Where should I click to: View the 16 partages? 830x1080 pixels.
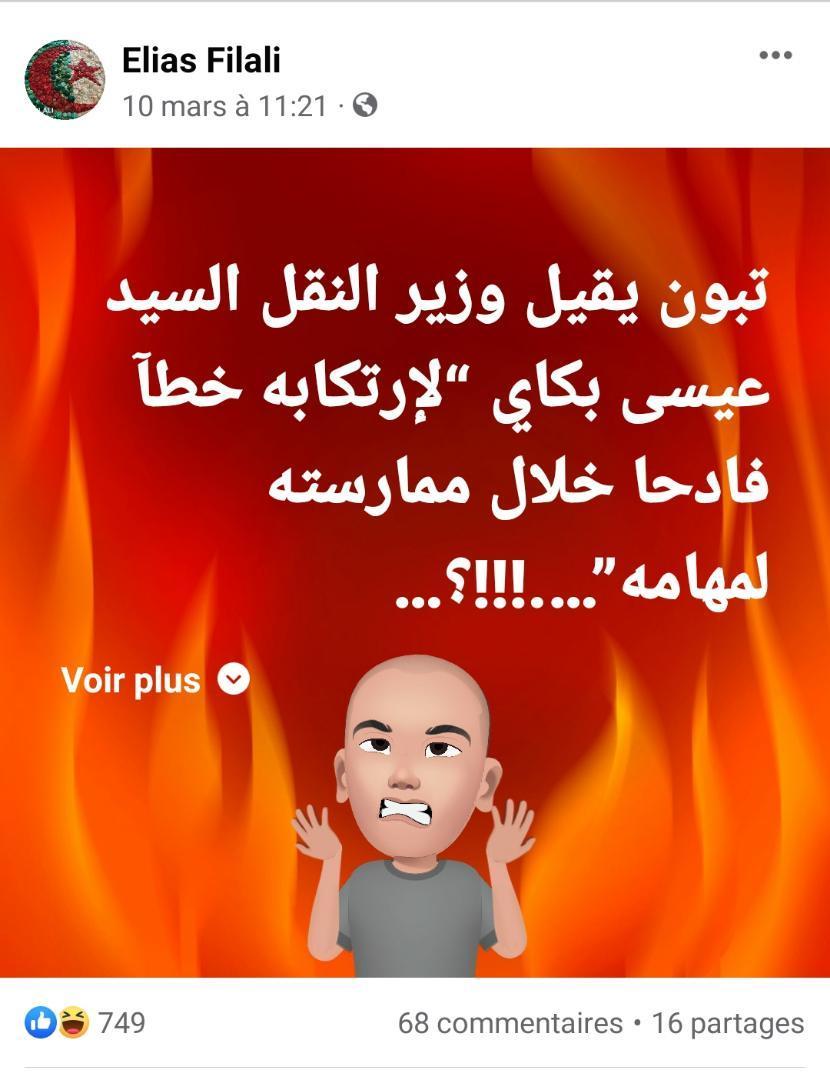coord(728,1024)
